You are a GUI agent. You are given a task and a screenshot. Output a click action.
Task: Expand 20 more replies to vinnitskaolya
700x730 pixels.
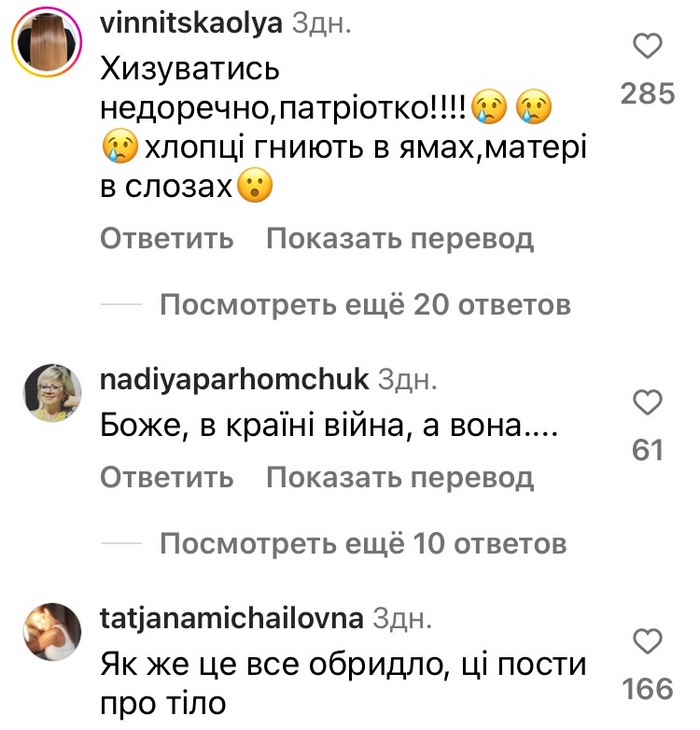pos(365,305)
